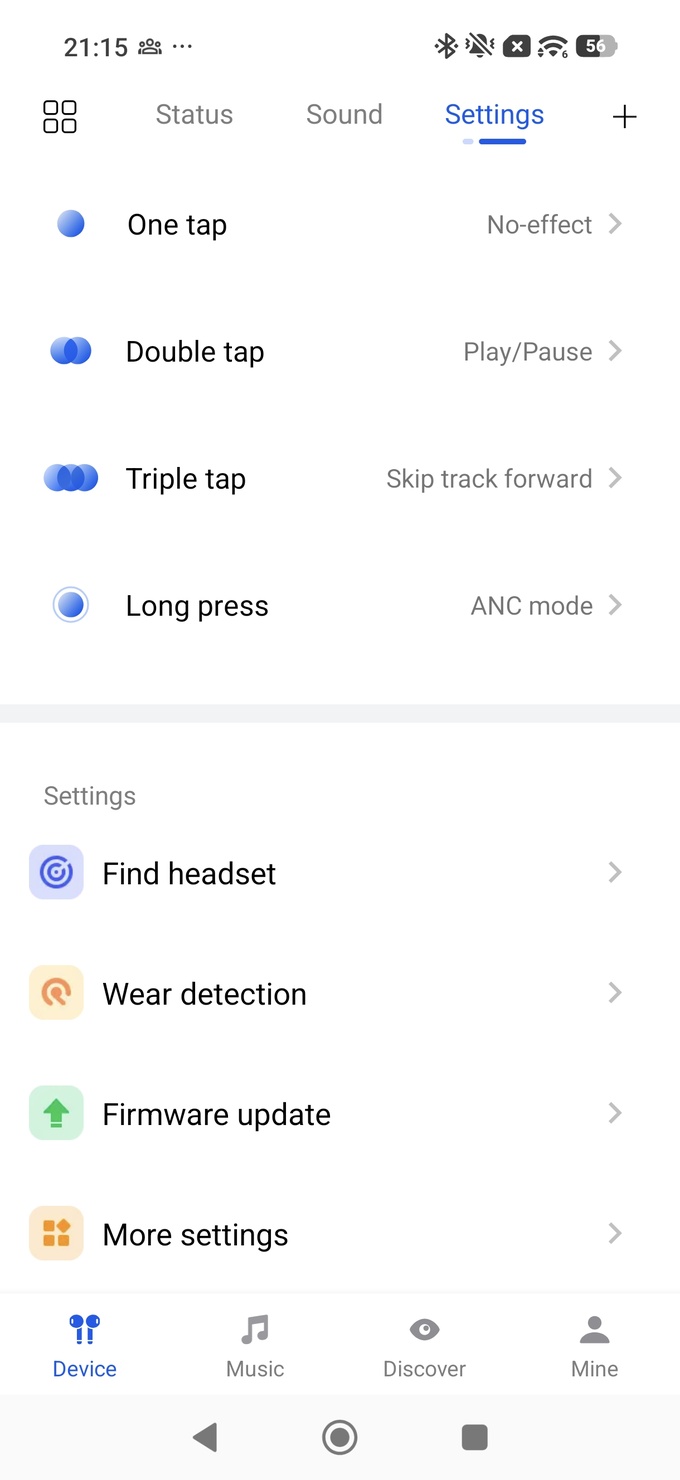Check for a Firmware update
Screen dimensions: 680x1480
point(340,1114)
